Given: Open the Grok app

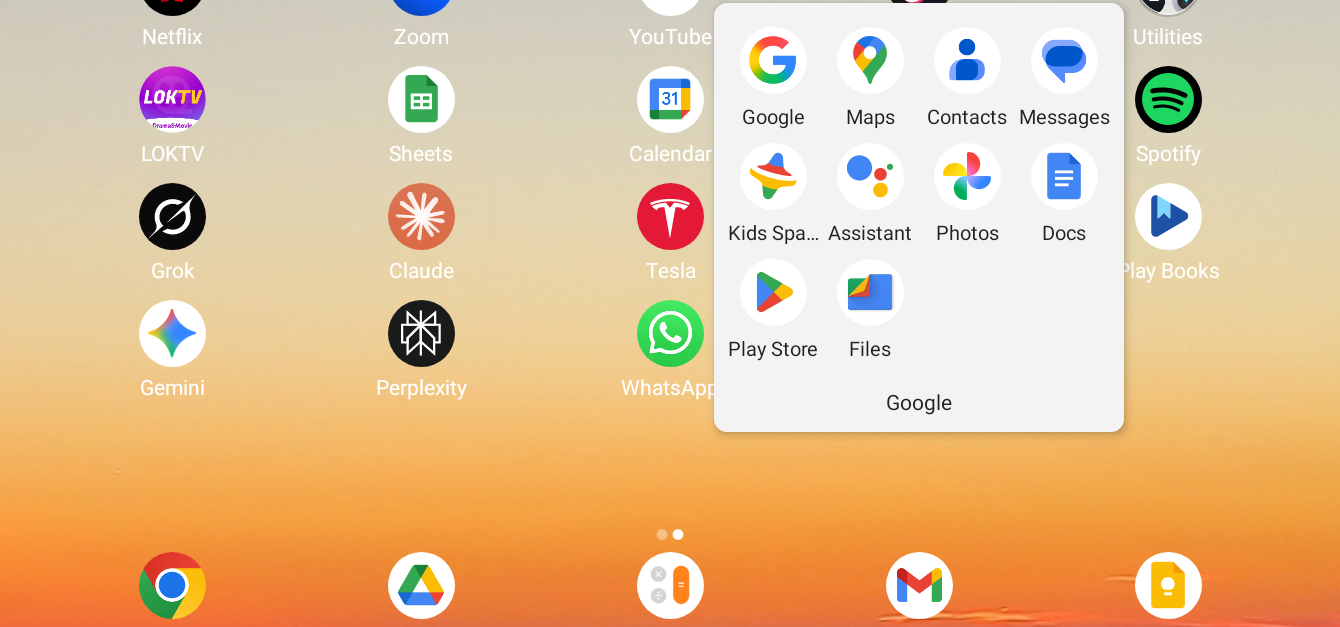Looking at the screenshot, I should click(x=172, y=217).
